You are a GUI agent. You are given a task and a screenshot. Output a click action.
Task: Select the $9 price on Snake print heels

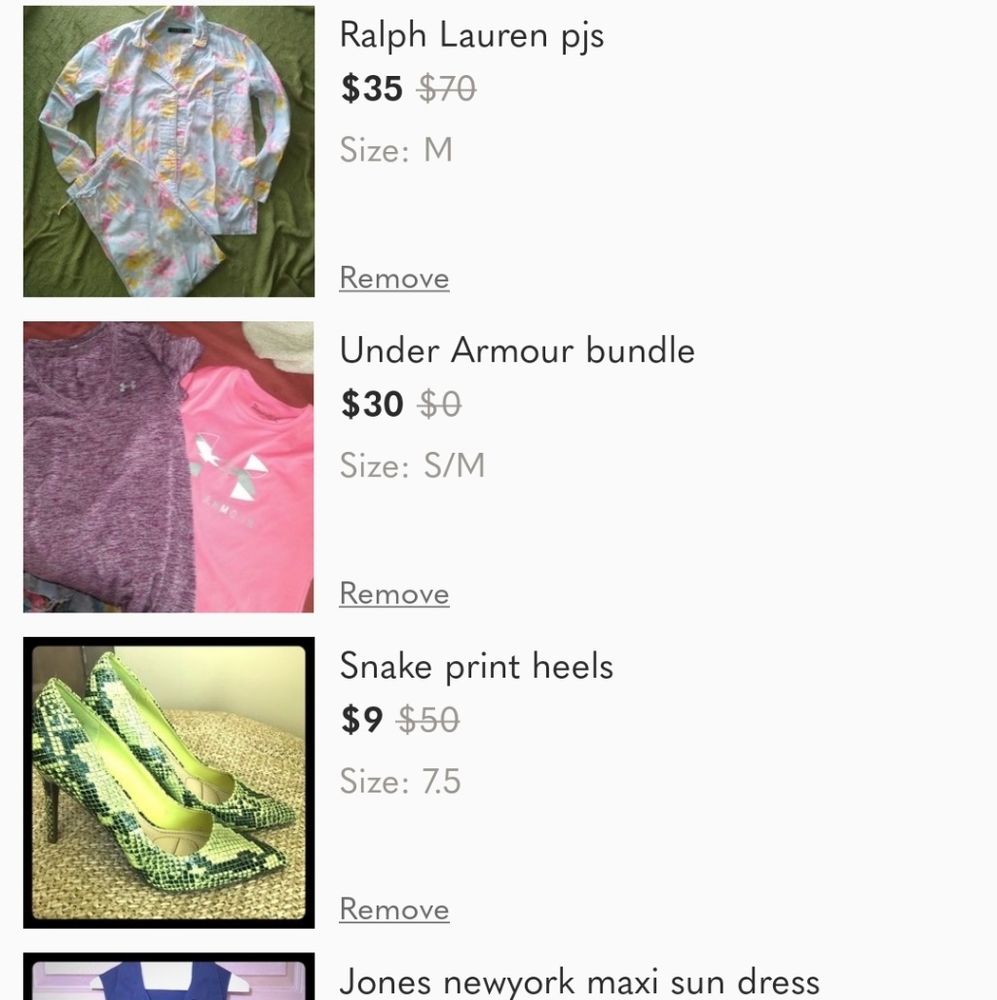pos(362,720)
